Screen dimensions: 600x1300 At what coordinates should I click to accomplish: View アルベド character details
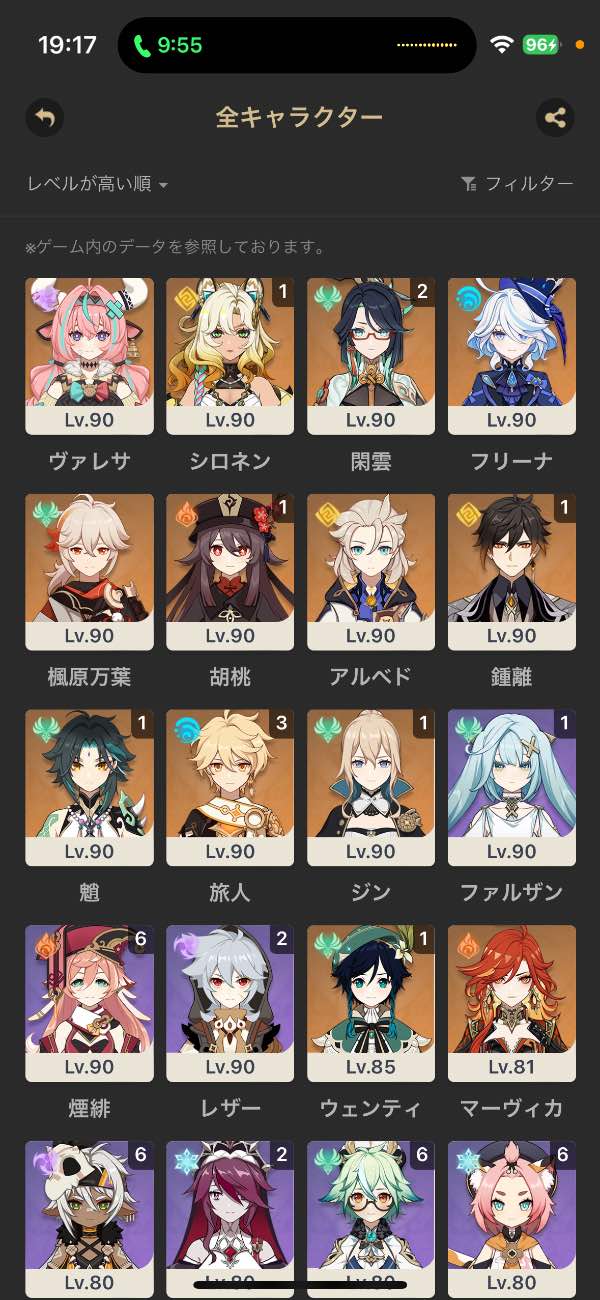(371, 571)
